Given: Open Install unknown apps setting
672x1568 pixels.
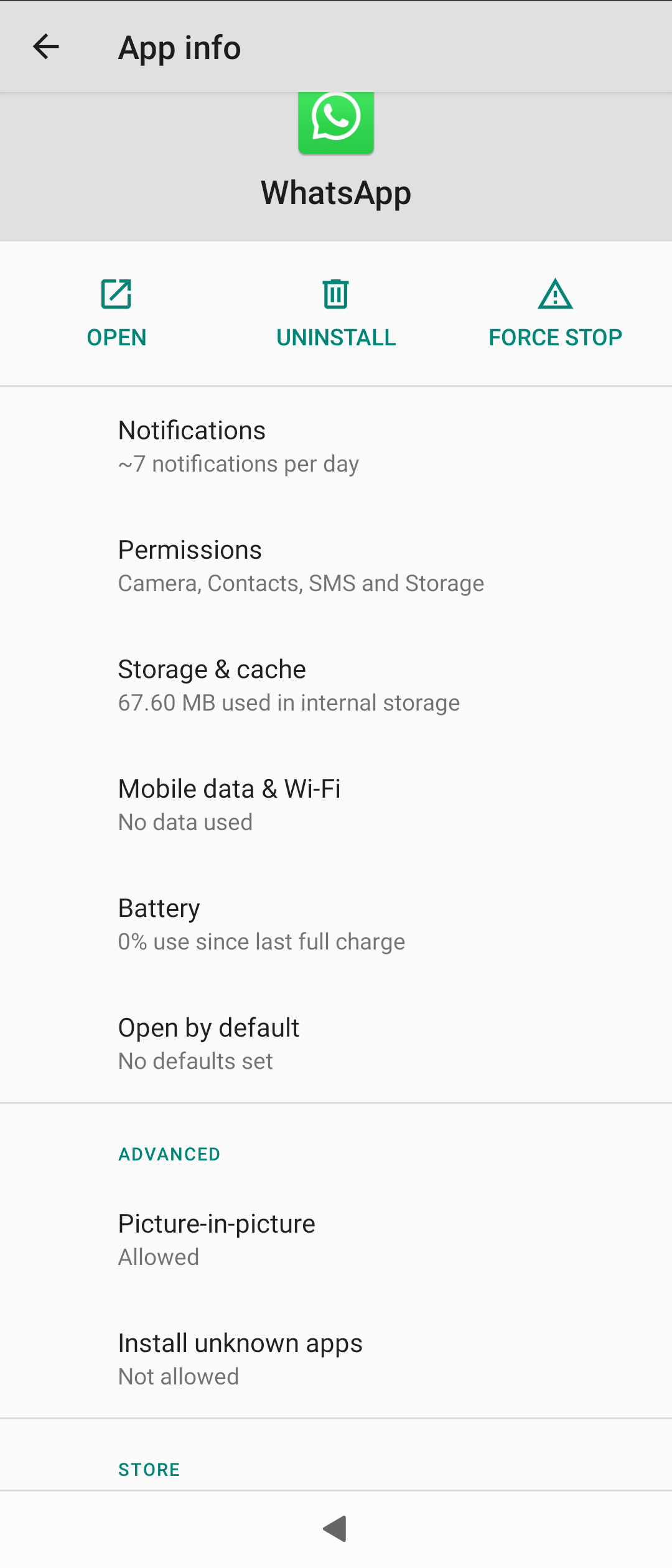Looking at the screenshot, I should pyautogui.click(x=336, y=1359).
